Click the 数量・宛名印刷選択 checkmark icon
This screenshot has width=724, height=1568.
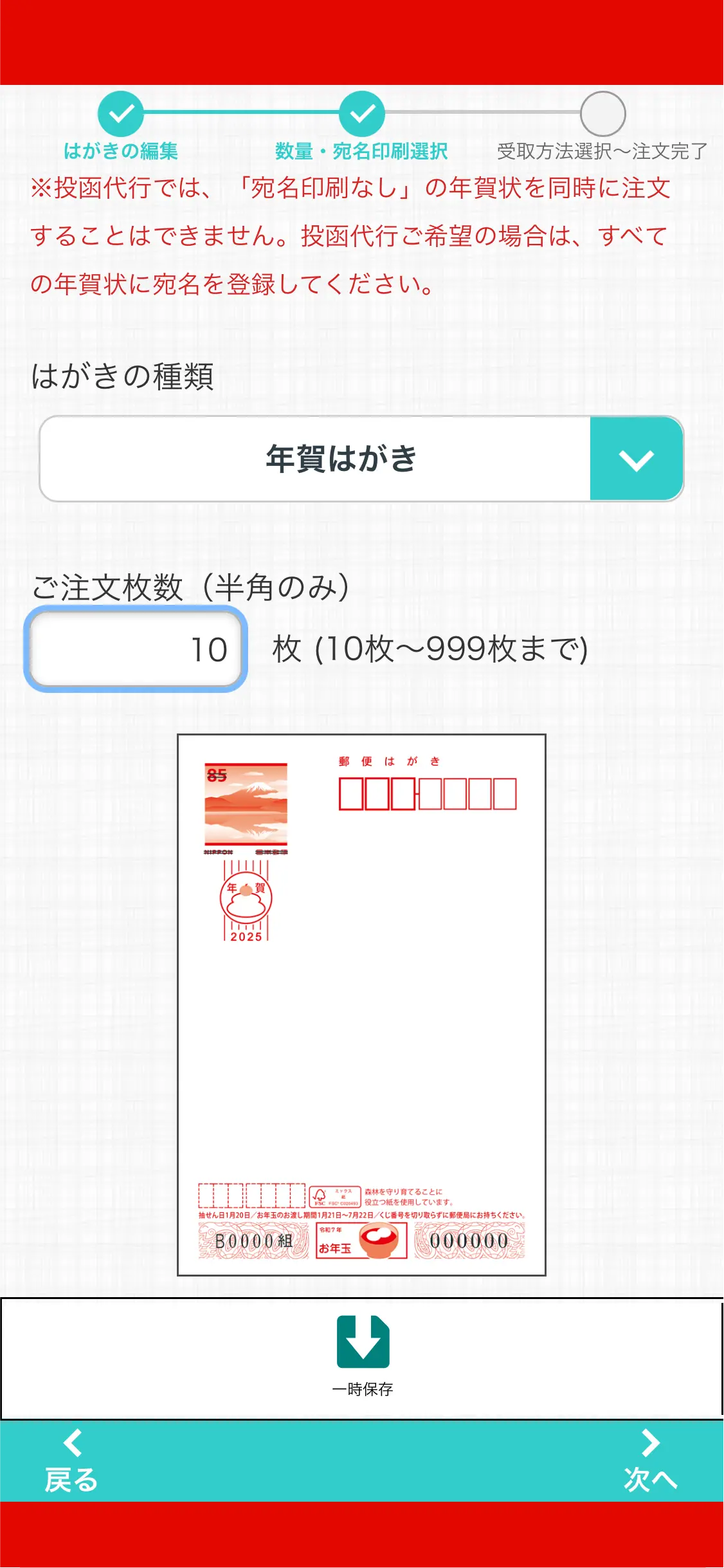(362, 115)
